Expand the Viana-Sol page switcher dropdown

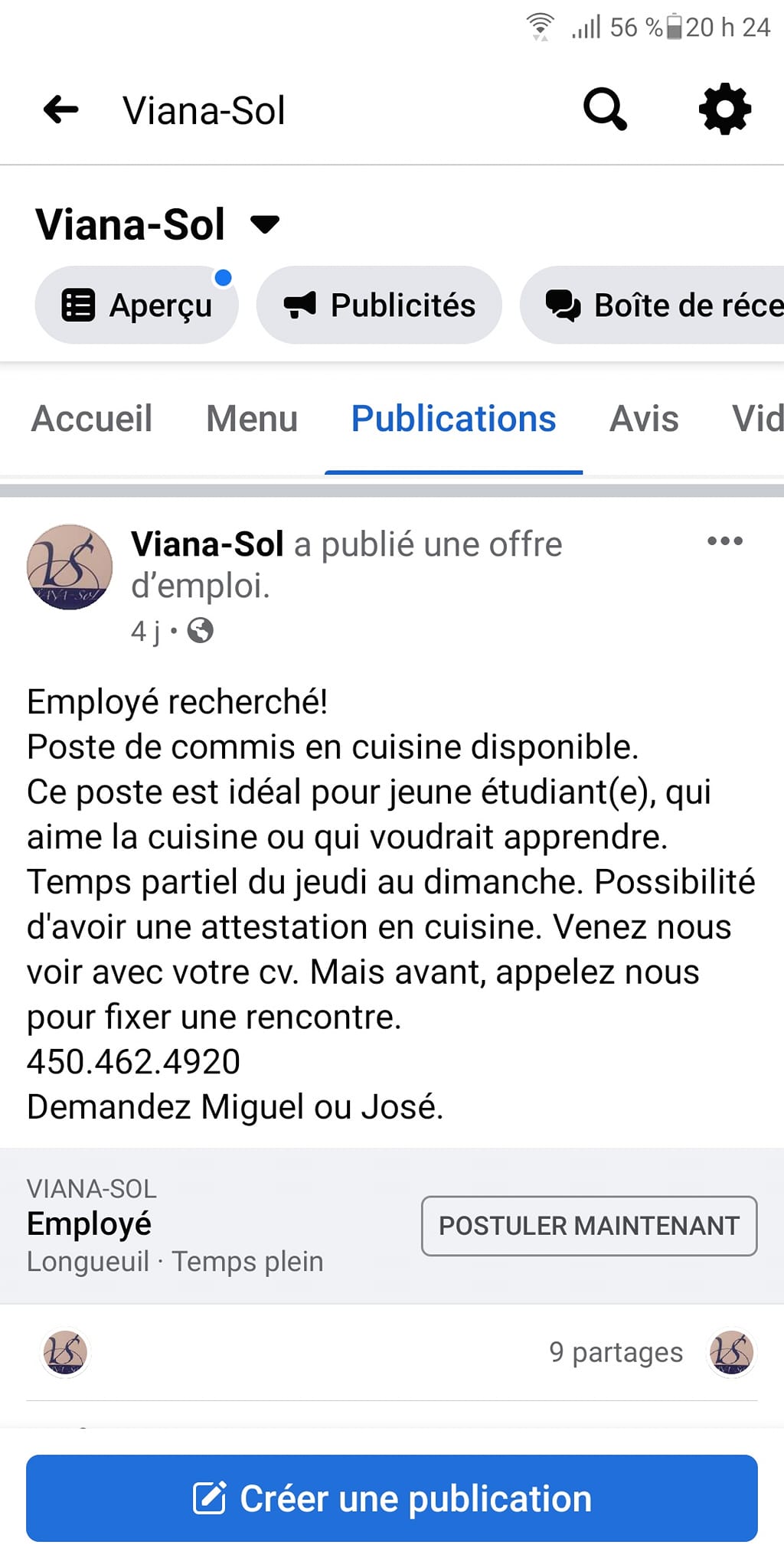(265, 225)
